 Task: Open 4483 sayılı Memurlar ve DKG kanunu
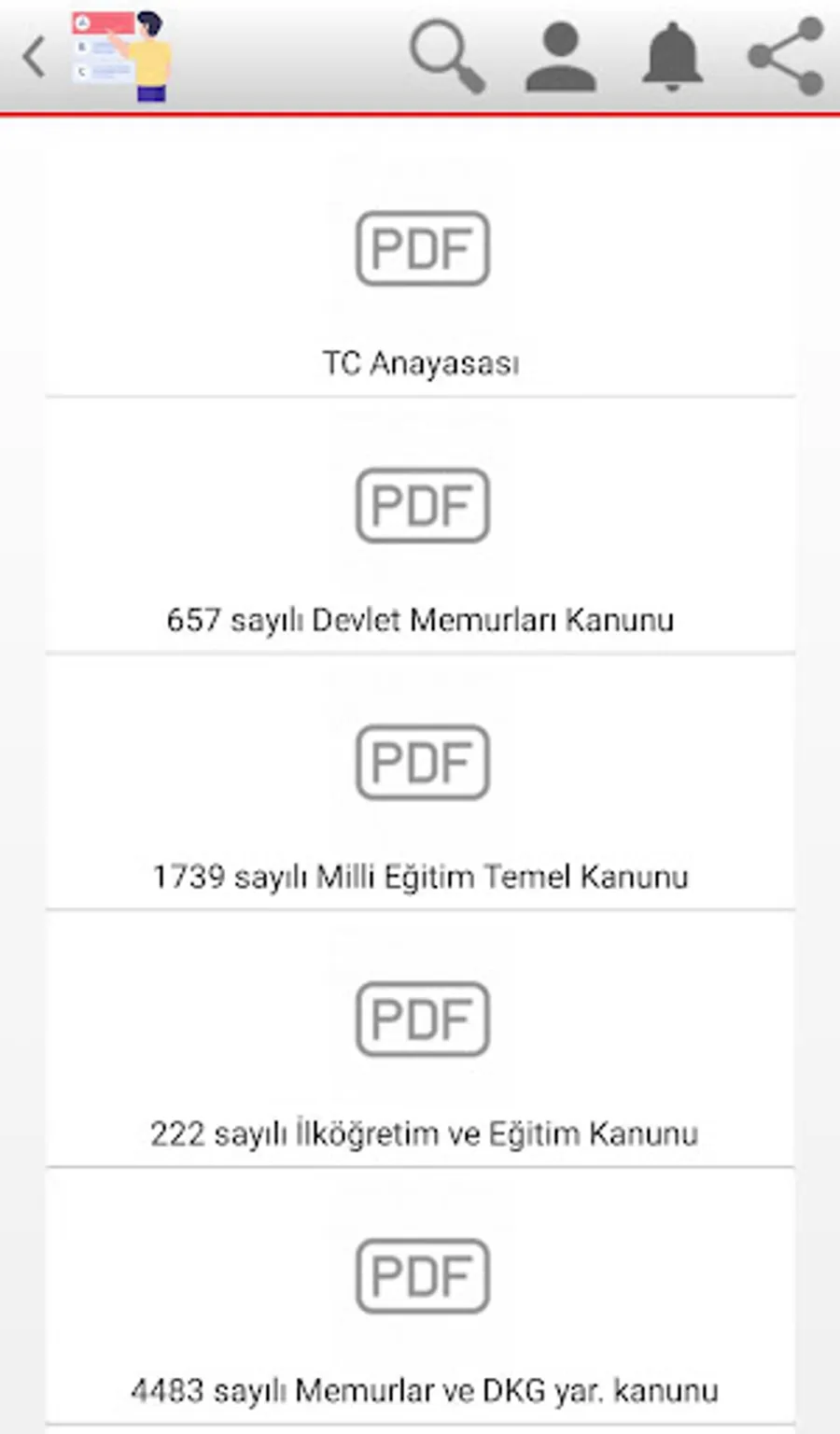pyautogui.click(x=420, y=1296)
